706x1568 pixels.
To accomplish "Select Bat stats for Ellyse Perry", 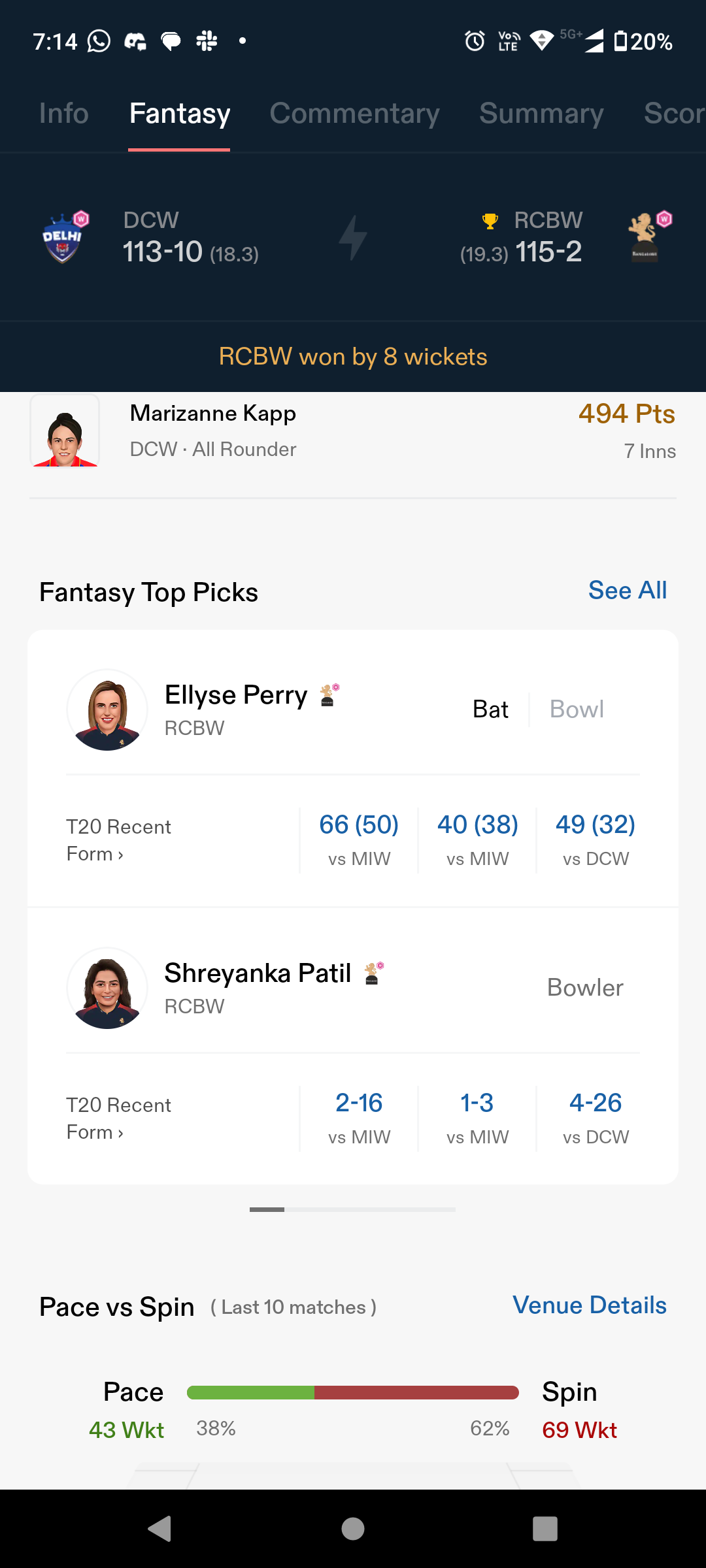I will [x=490, y=710].
